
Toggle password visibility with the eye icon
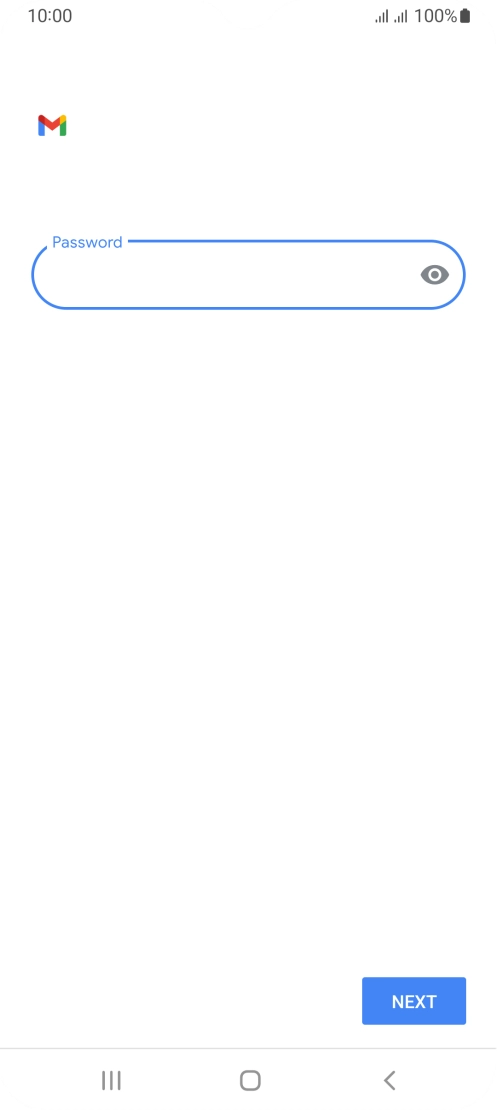coord(435,275)
